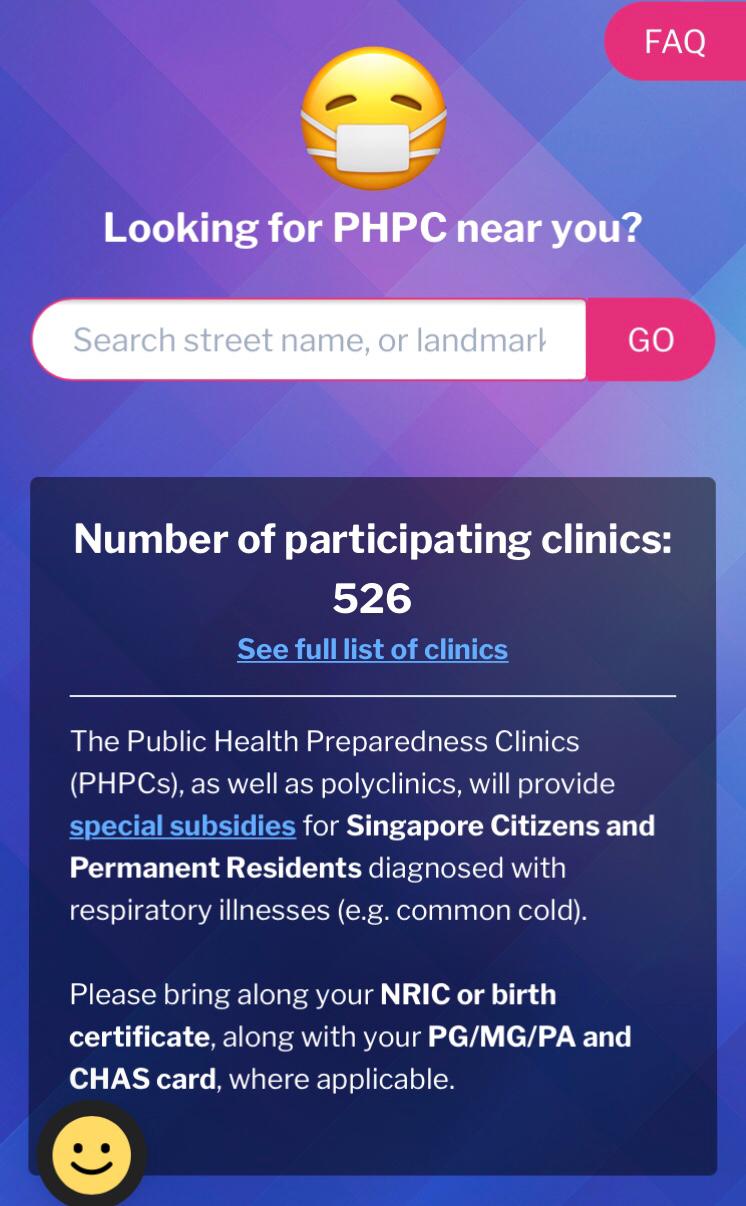The height and width of the screenshot is (1206, 746).
Task: Open the special subsidies link
Action: [x=183, y=826]
